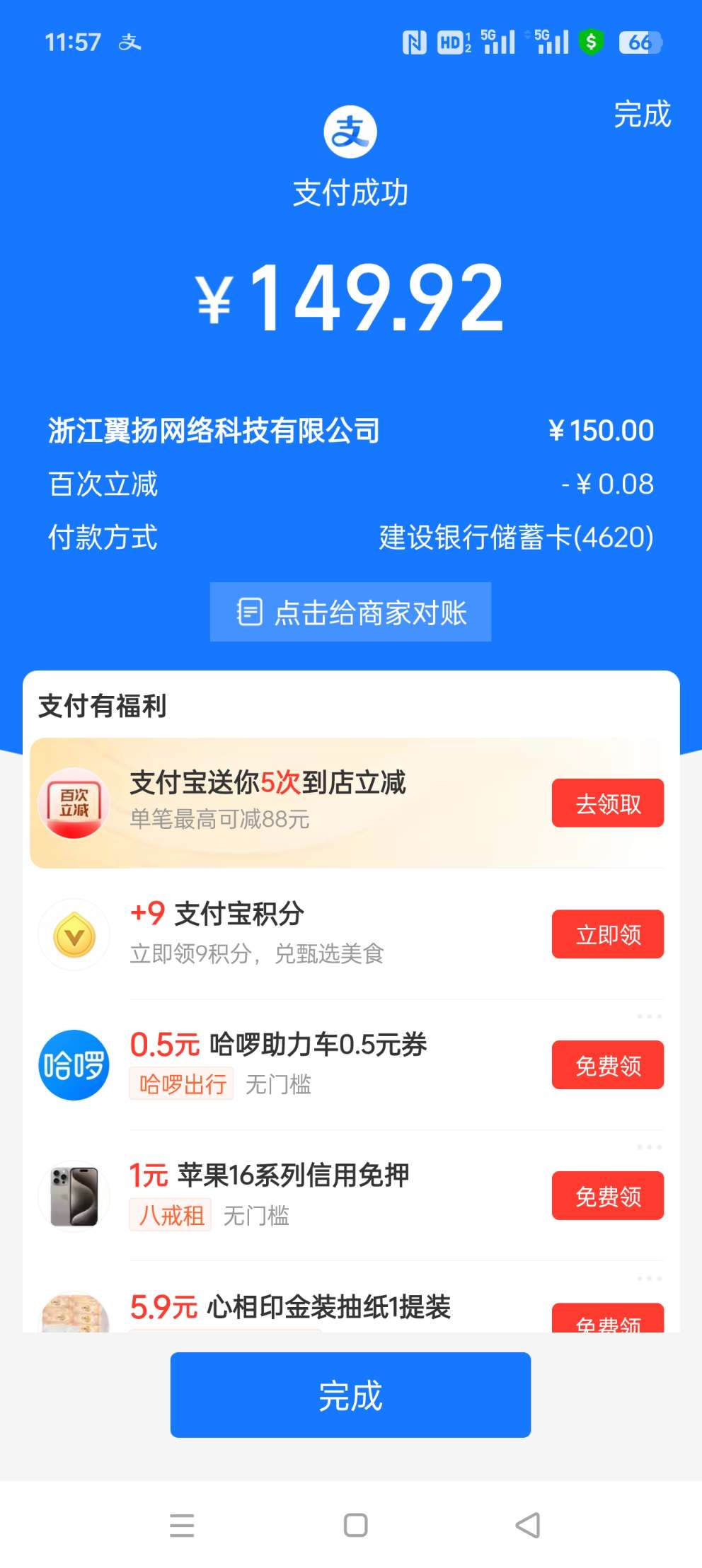Get the 哈啰助力车0.5元券 for free

coord(607,1065)
